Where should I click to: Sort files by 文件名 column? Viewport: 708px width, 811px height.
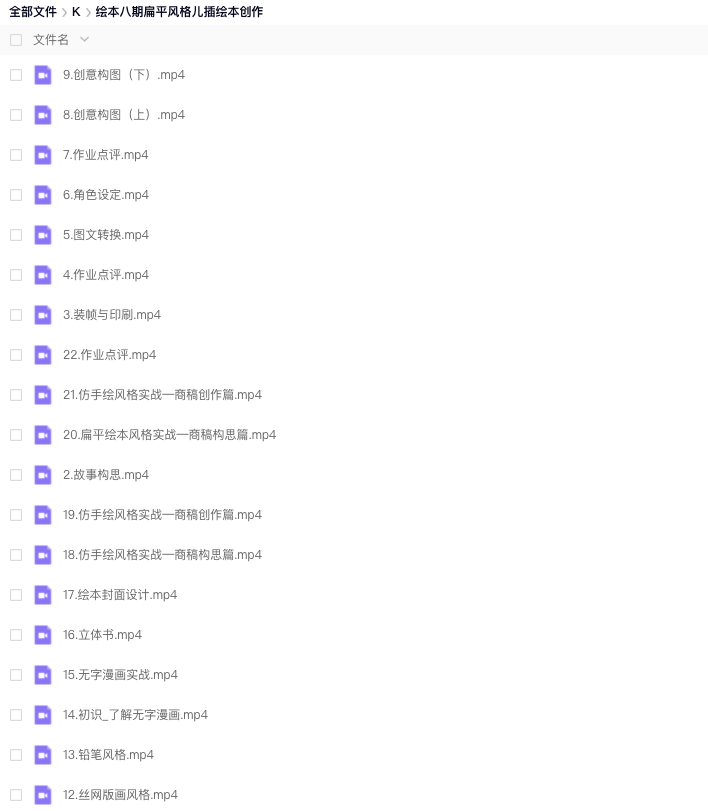tap(52, 40)
